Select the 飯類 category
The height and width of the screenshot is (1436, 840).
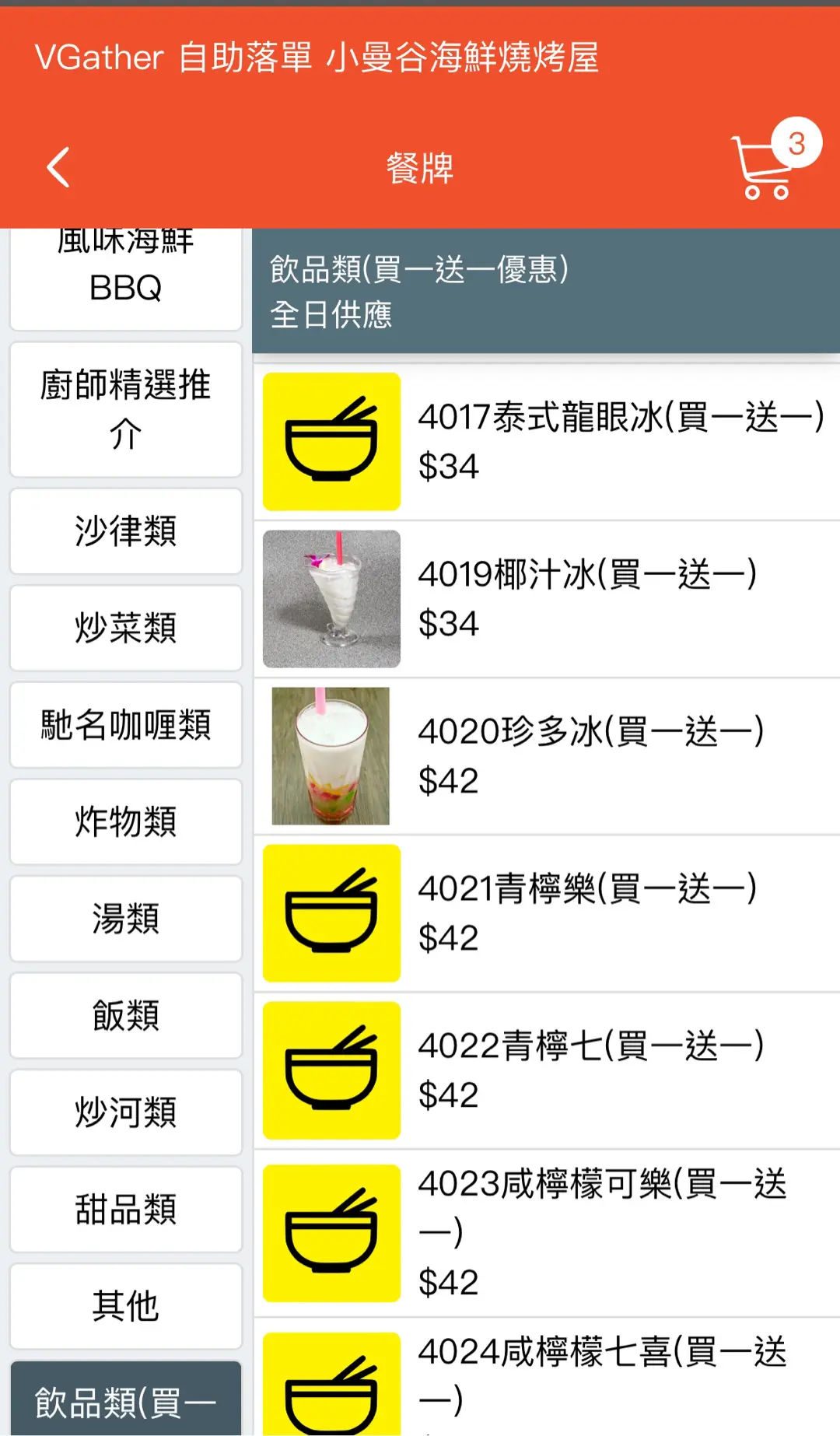tap(126, 1015)
